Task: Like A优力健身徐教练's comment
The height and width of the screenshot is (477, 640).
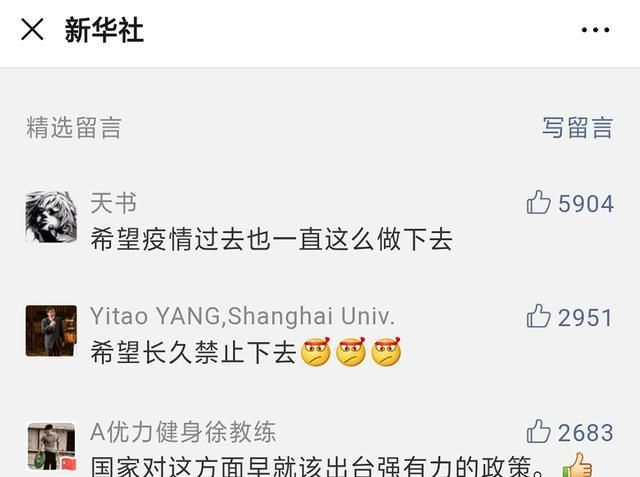Action: pos(539,432)
